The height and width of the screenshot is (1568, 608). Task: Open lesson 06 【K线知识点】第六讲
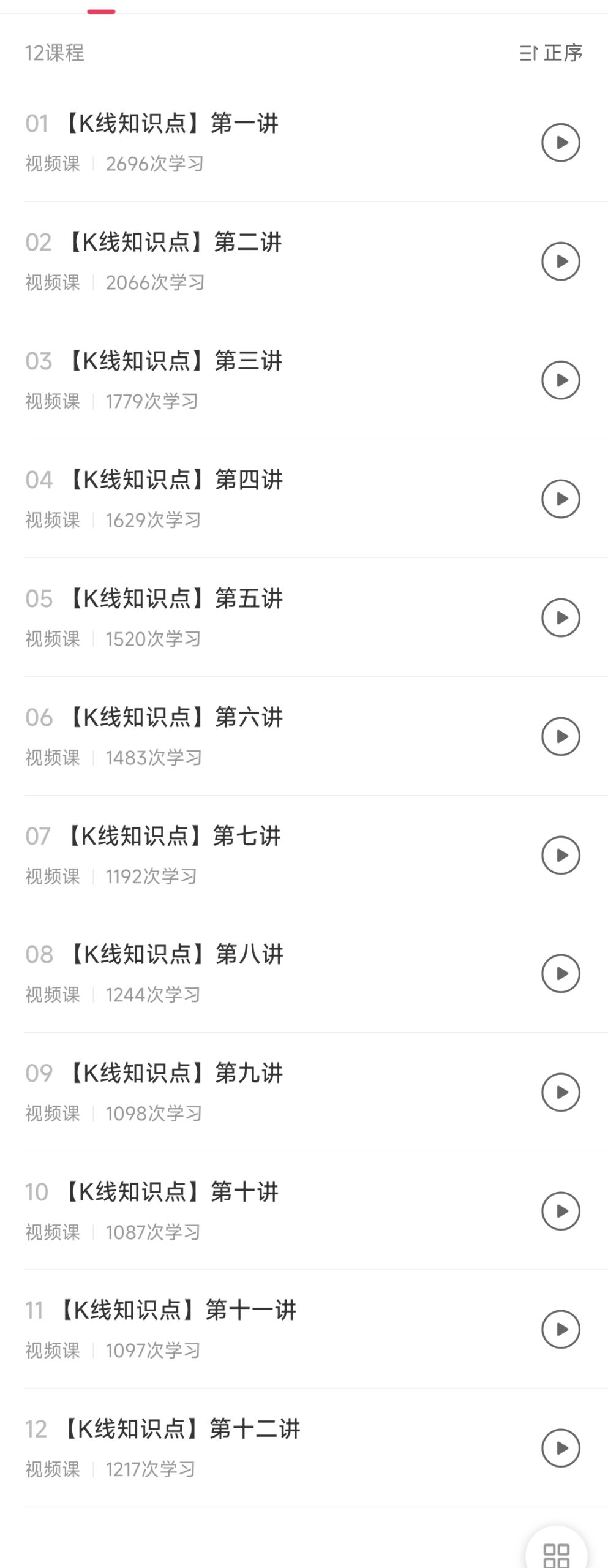tap(175, 718)
